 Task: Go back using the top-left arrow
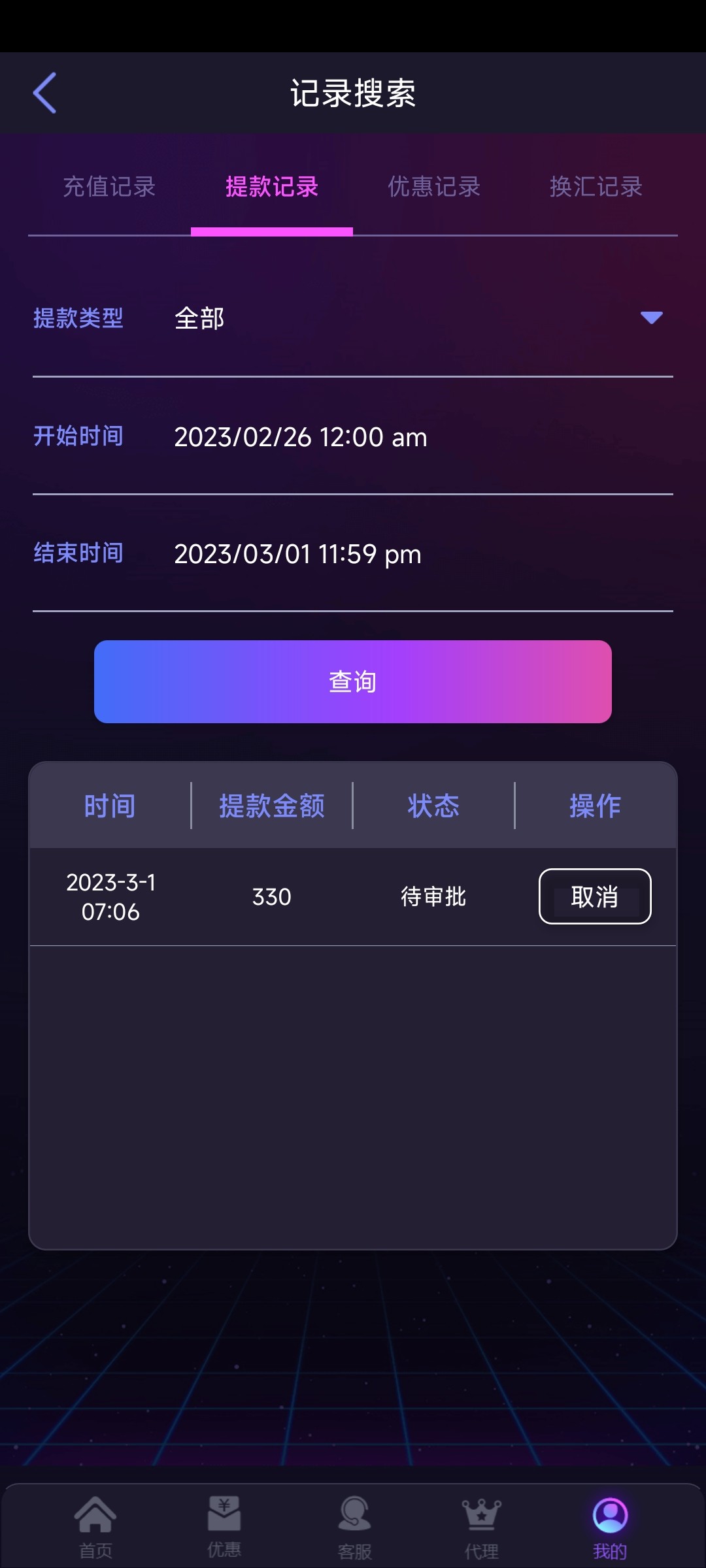click(44, 93)
